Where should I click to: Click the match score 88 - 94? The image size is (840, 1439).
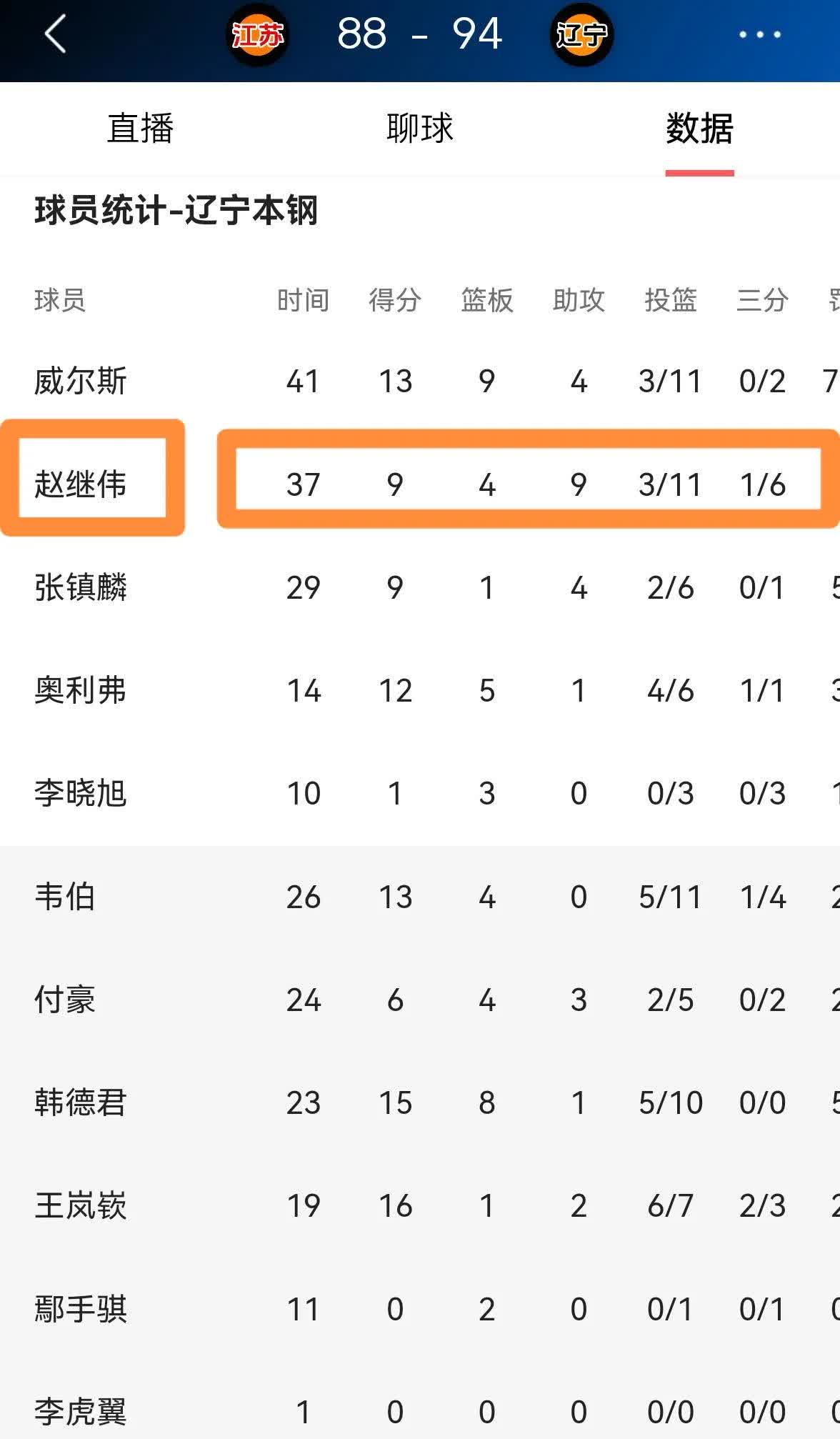[x=418, y=35]
